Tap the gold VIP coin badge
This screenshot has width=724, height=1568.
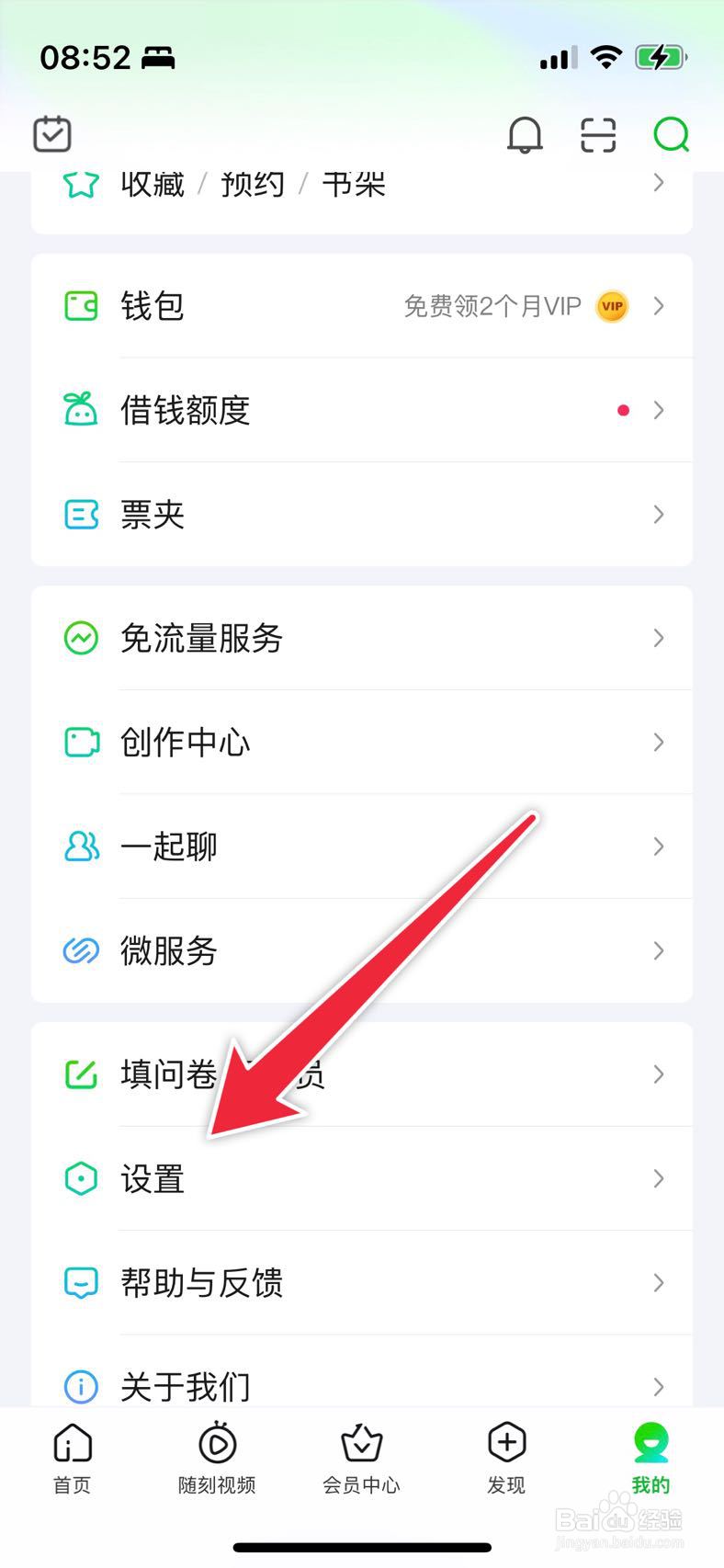pos(611,306)
